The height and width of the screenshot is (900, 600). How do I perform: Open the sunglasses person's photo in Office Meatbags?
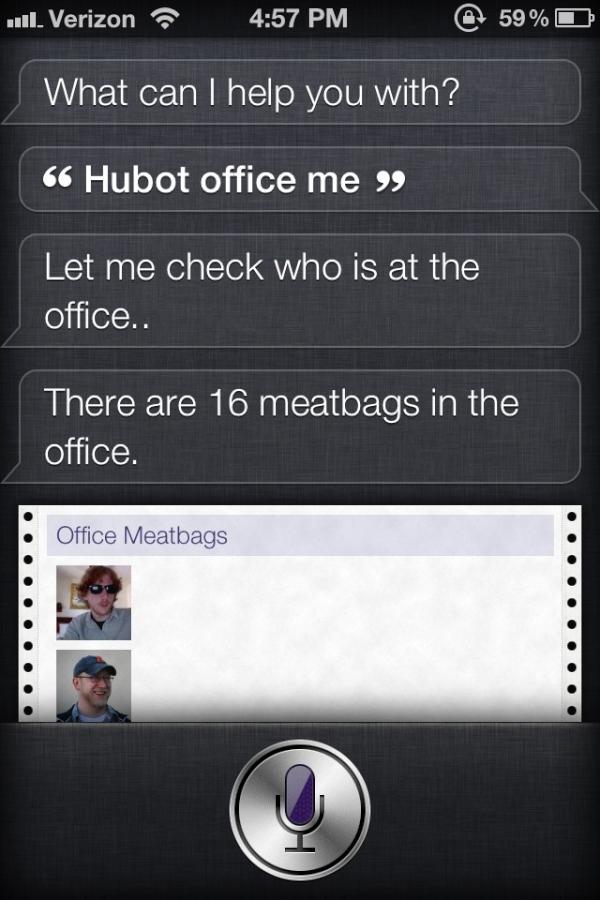[x=93, y=602]
